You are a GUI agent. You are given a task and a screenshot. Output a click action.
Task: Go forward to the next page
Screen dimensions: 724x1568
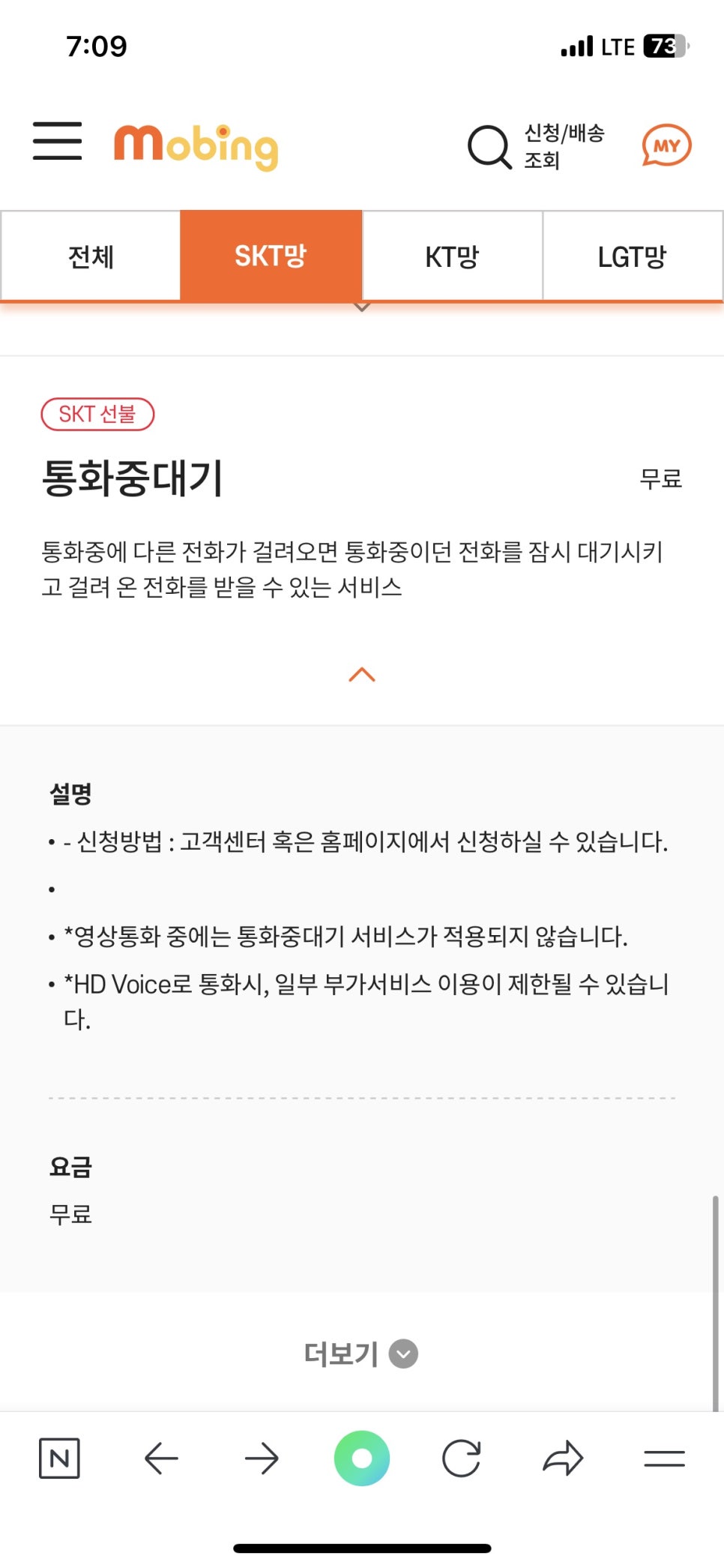pos(262,1459)
